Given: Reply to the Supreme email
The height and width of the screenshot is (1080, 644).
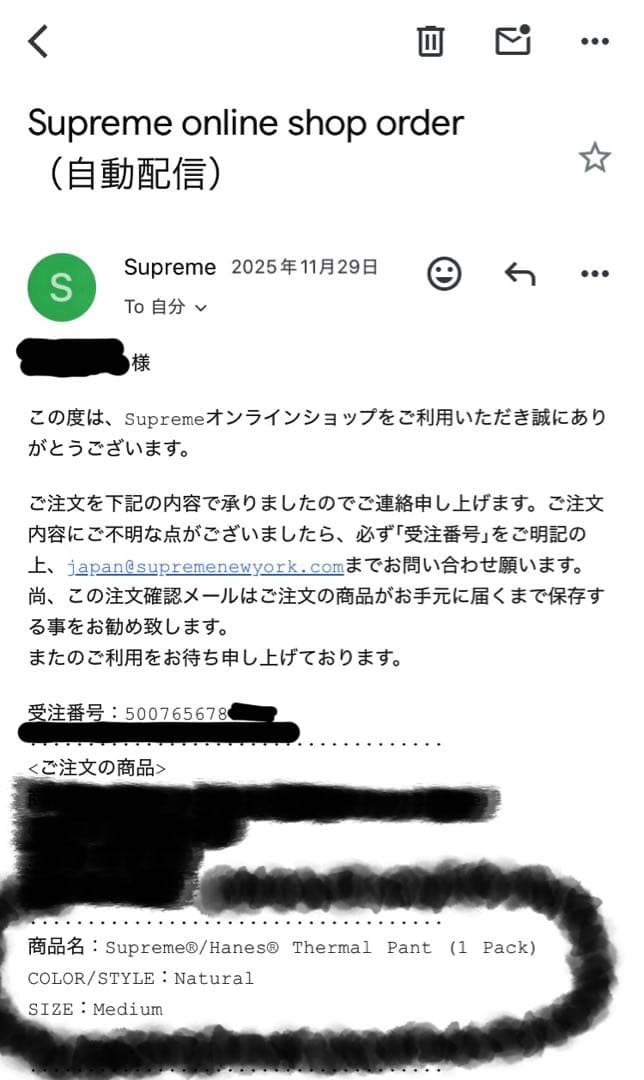Looking at the screenshot, I should coord(520,274).
